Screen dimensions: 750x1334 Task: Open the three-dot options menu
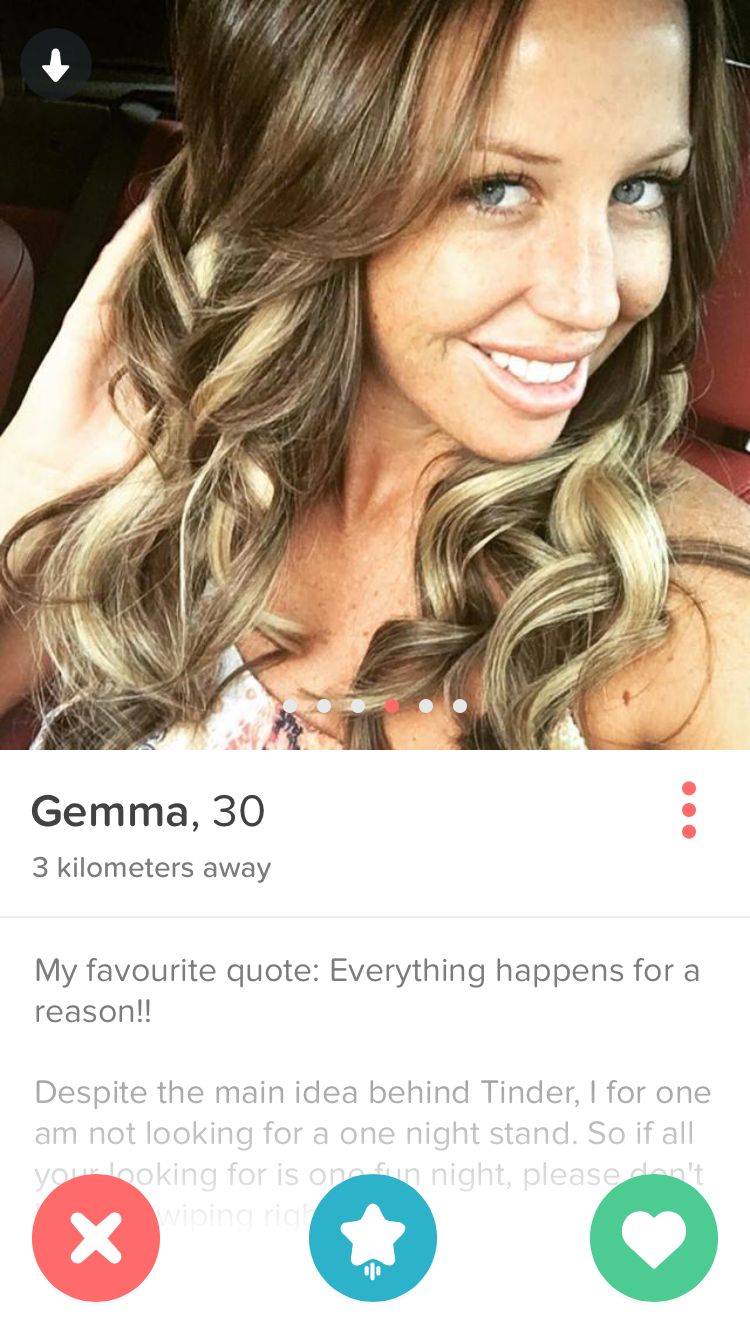[688, 810]
